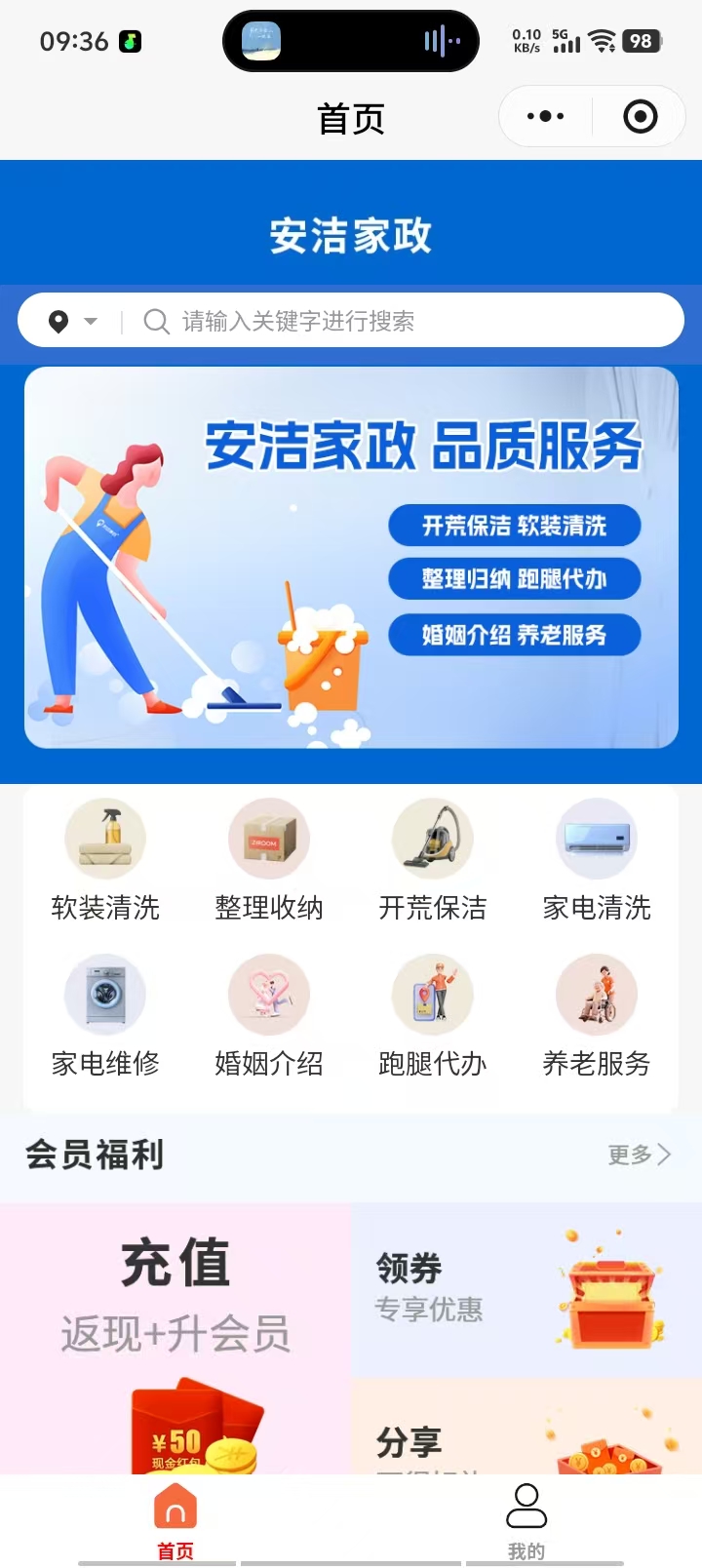The height and width of the screenshot is (1568, 702).
Task: Open 家电维修 service
Action: tap(105, 1015)
